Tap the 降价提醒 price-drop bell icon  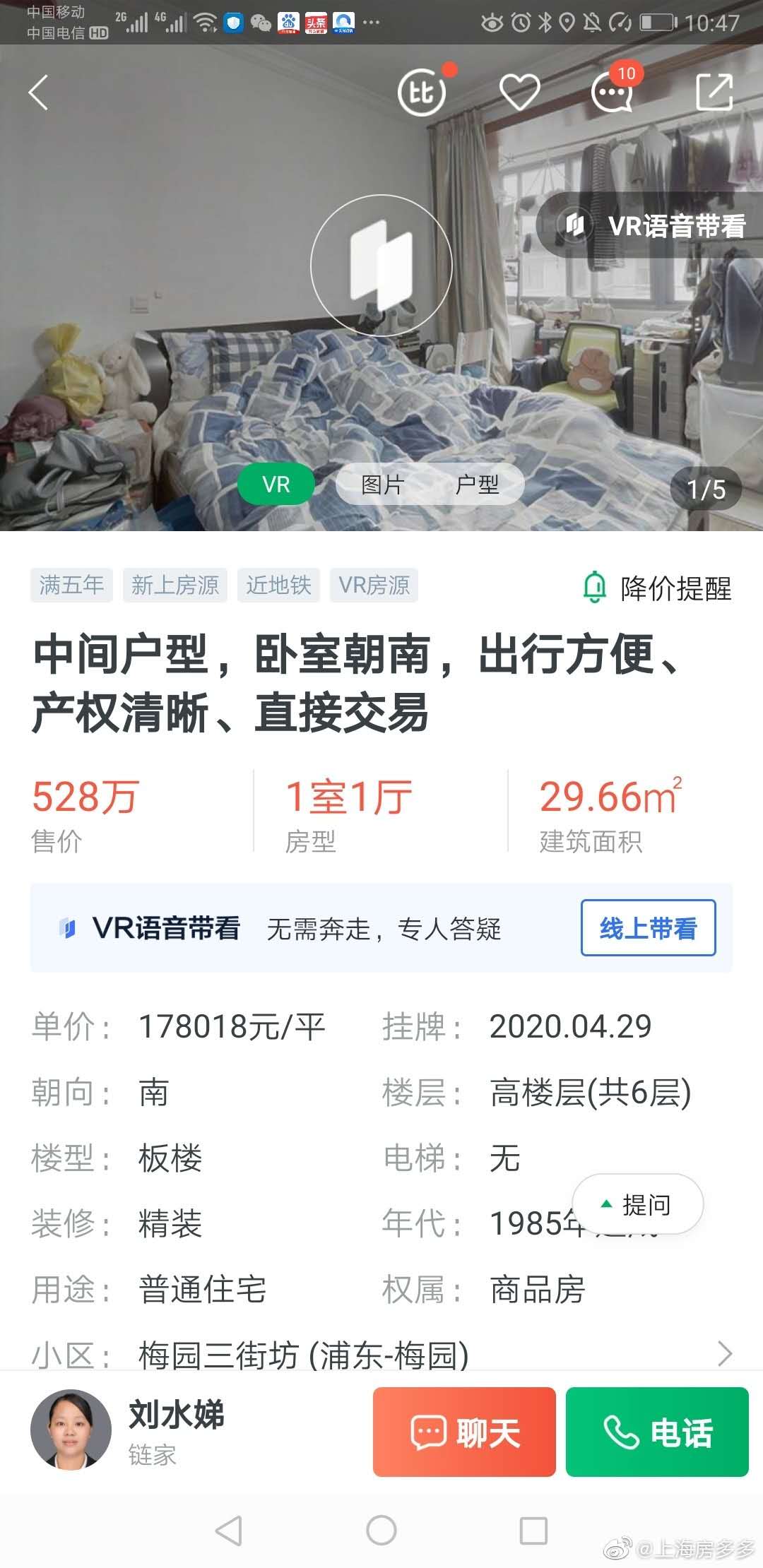coord(596,586)
